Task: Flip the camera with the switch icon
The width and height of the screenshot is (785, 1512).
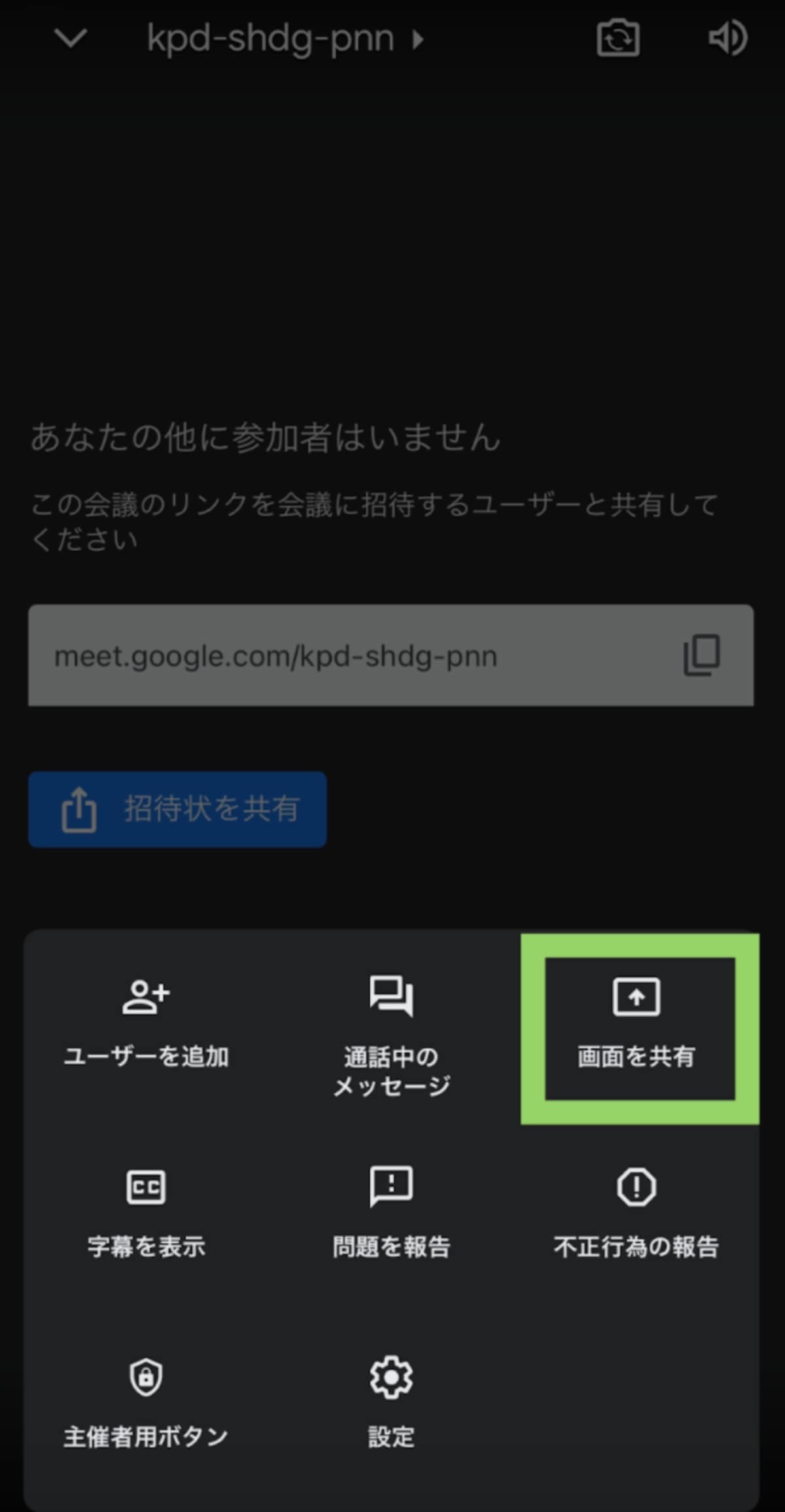Action: point(618,38)
